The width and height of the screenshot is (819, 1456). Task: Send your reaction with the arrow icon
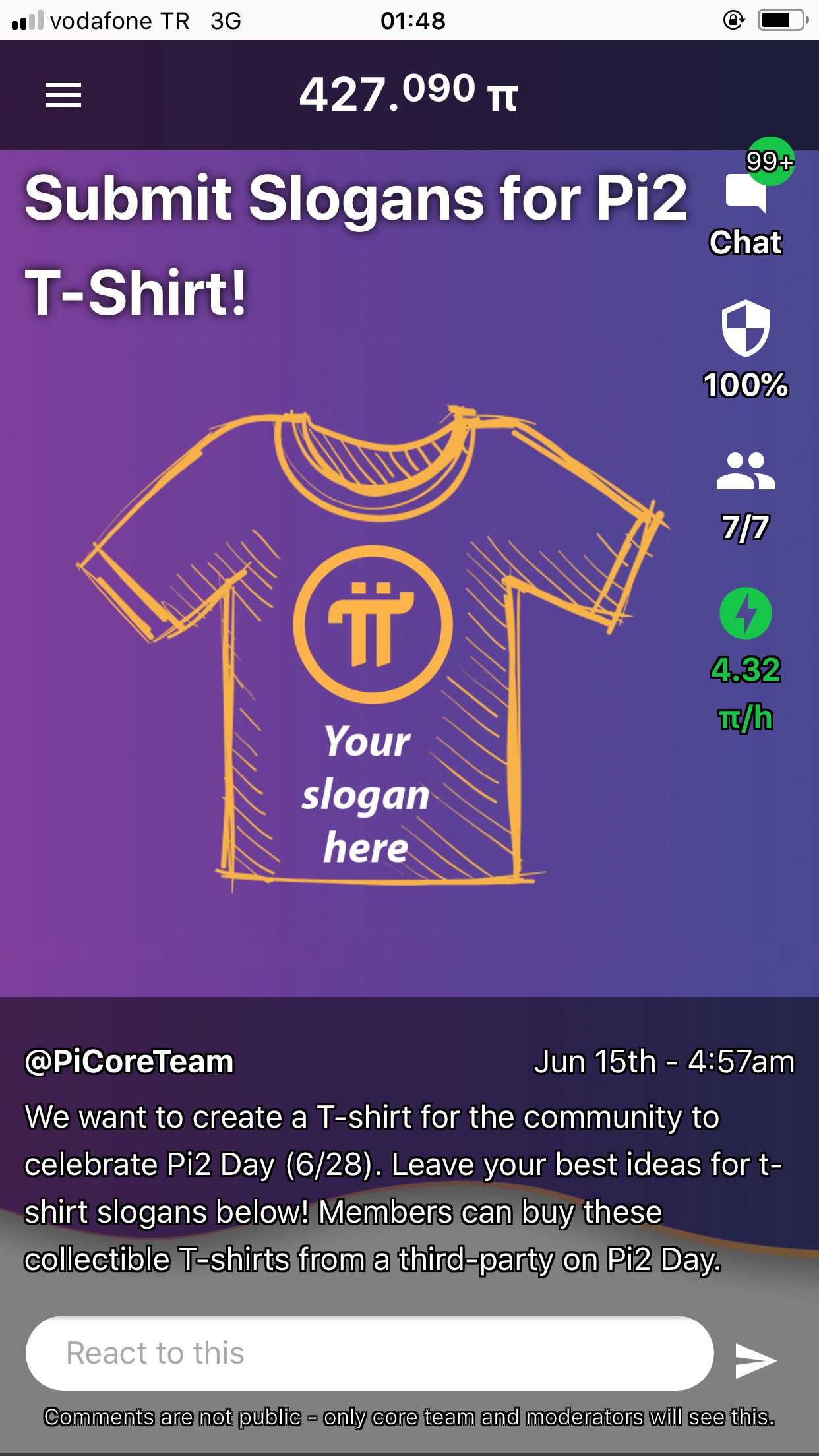pyautogui.click(x=756, y=1360)
